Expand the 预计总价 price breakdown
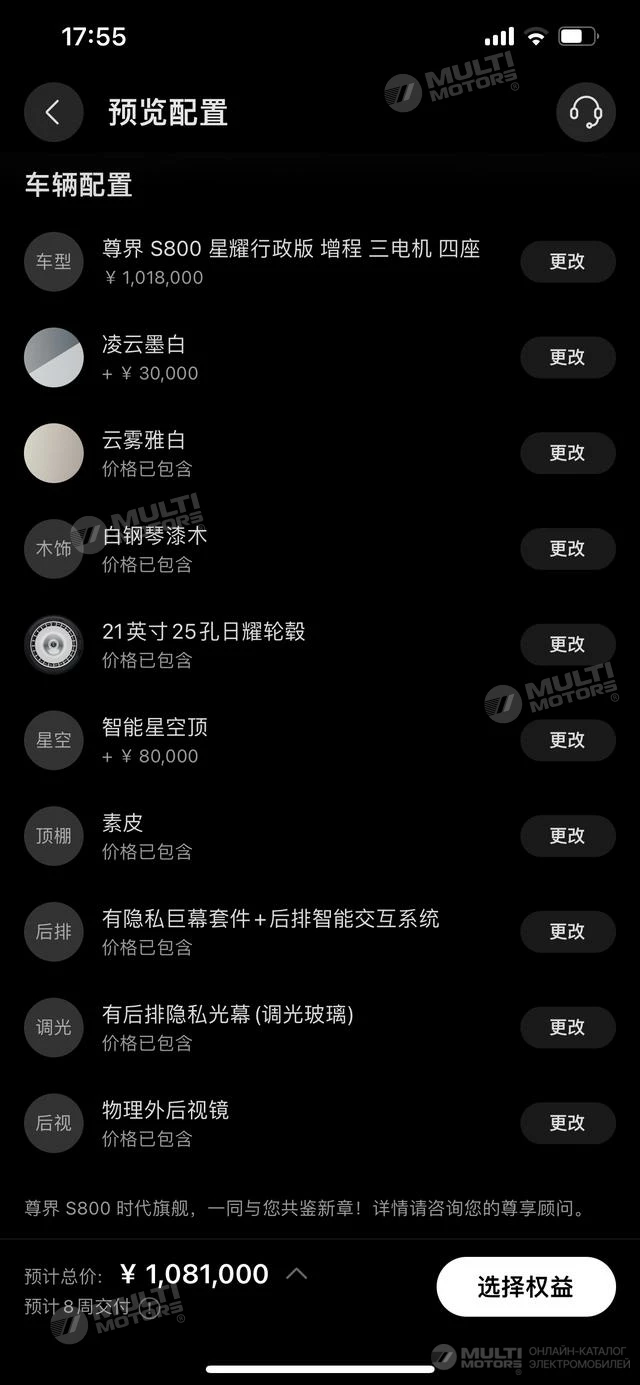Viewport: 640px width, 1385px height. [297, 1274]
